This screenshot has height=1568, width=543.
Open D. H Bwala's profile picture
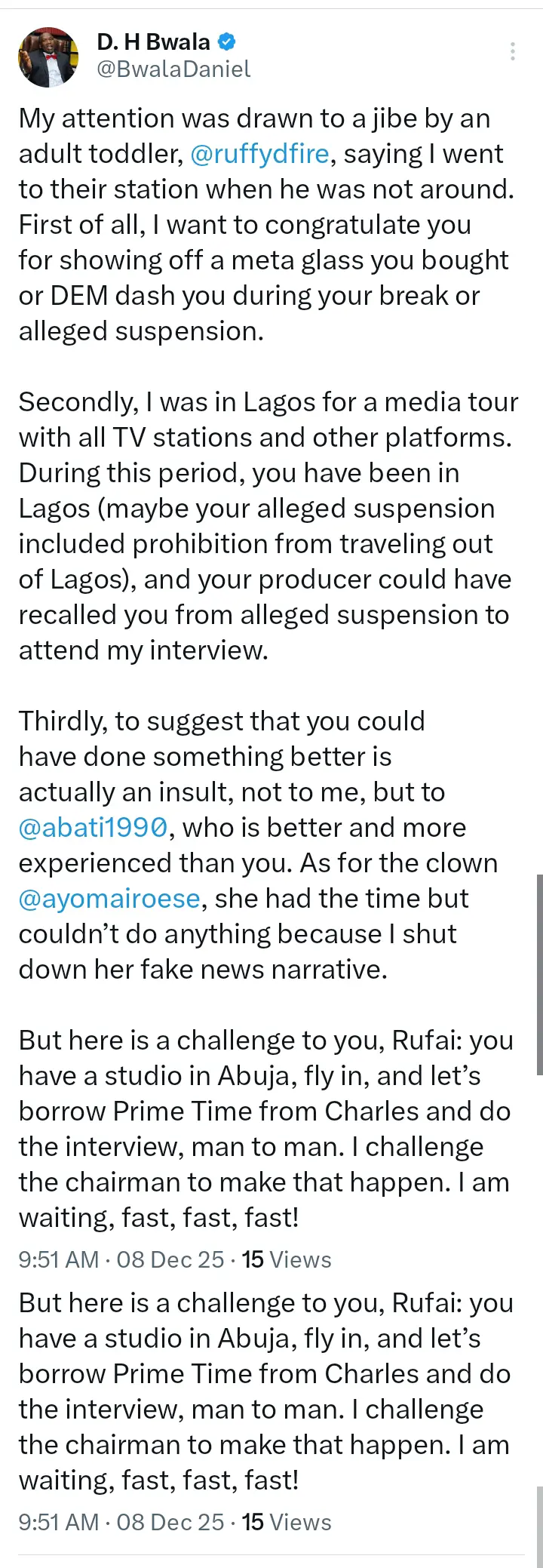(x=49, y=57)
